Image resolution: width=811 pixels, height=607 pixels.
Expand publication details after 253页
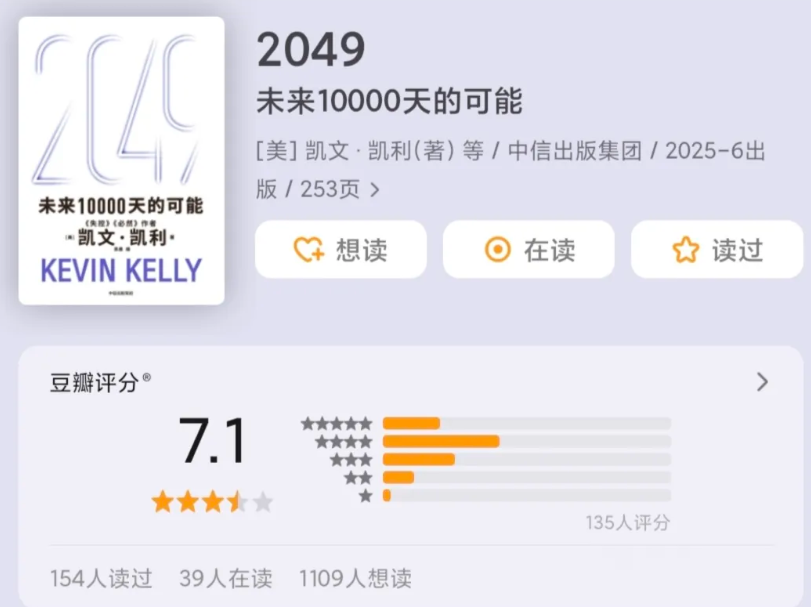coord(375,189)
